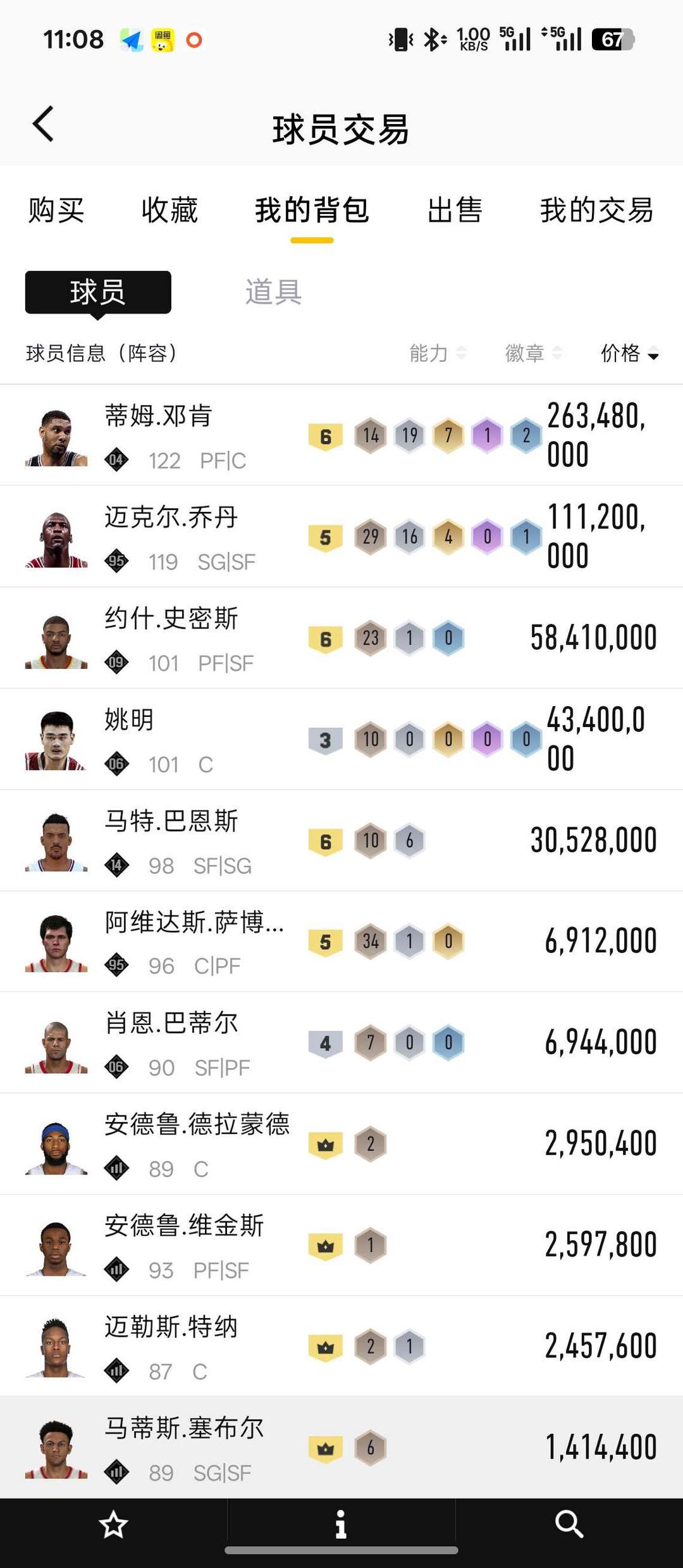Open player 迈勒斯.特纳

(341, 1346)
